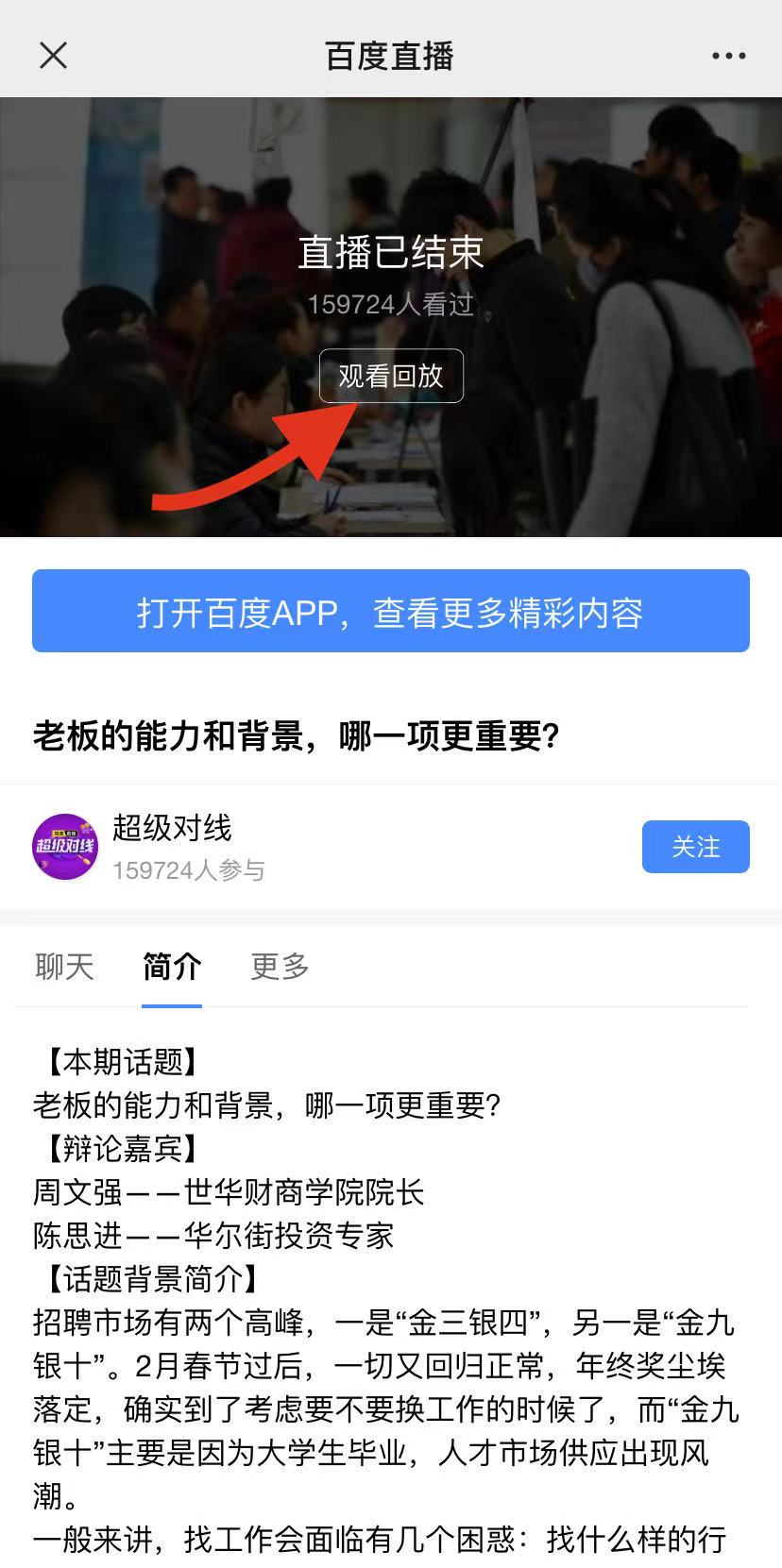This screenshot has height=1568, width=782.
Task: Open 百度APP for more content
Action: (391, 612)
